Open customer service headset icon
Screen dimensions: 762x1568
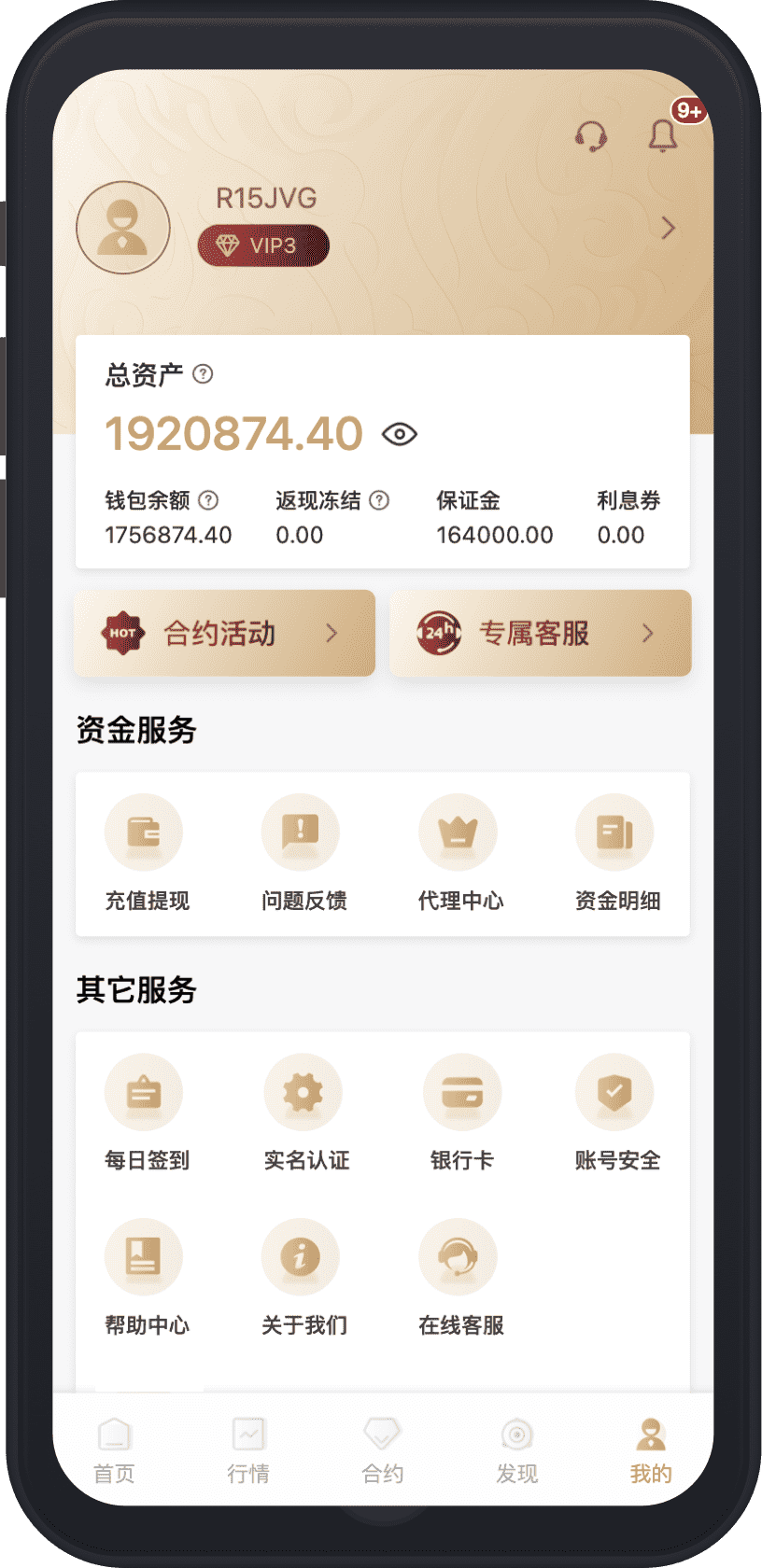(x=591, y=137)
